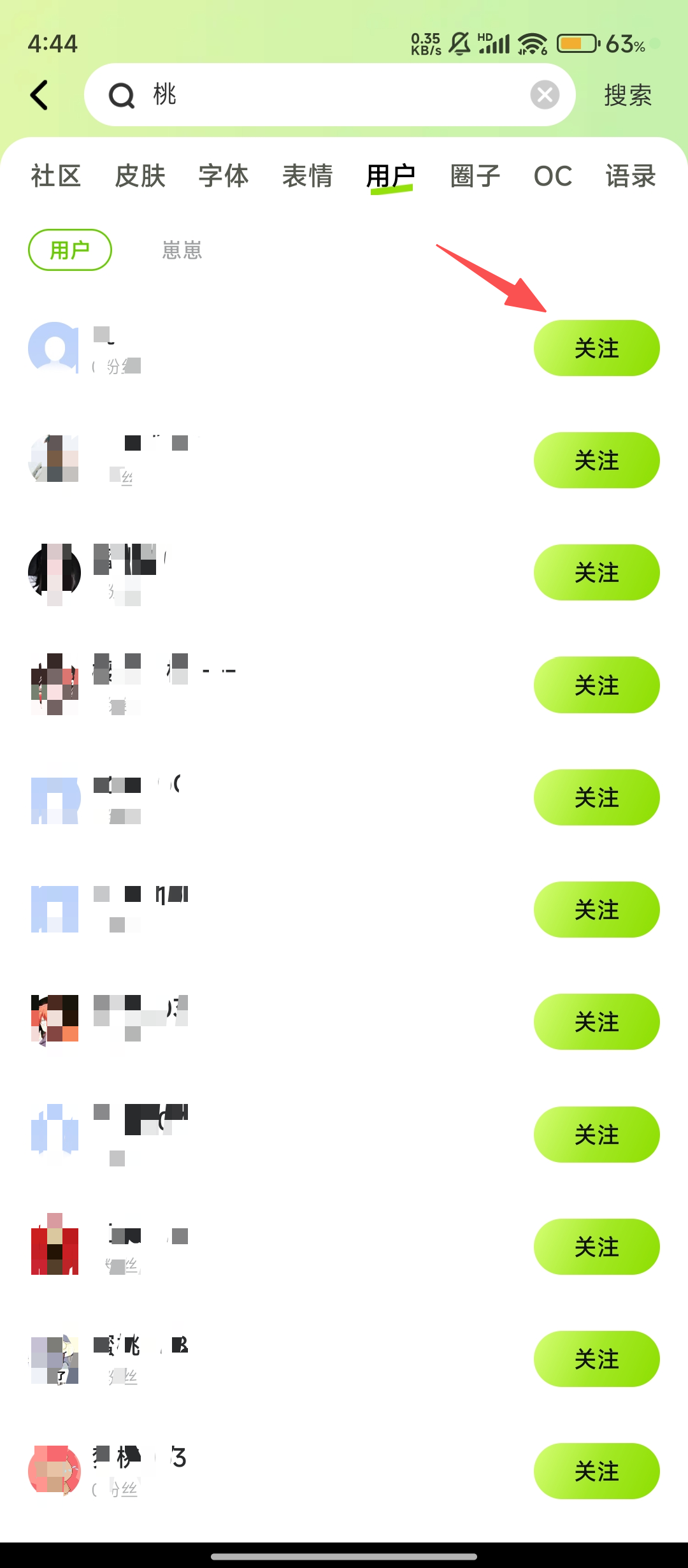688x1568 pixels.
Task: Select the 表情 tab
Action: (x=308, y=176)
